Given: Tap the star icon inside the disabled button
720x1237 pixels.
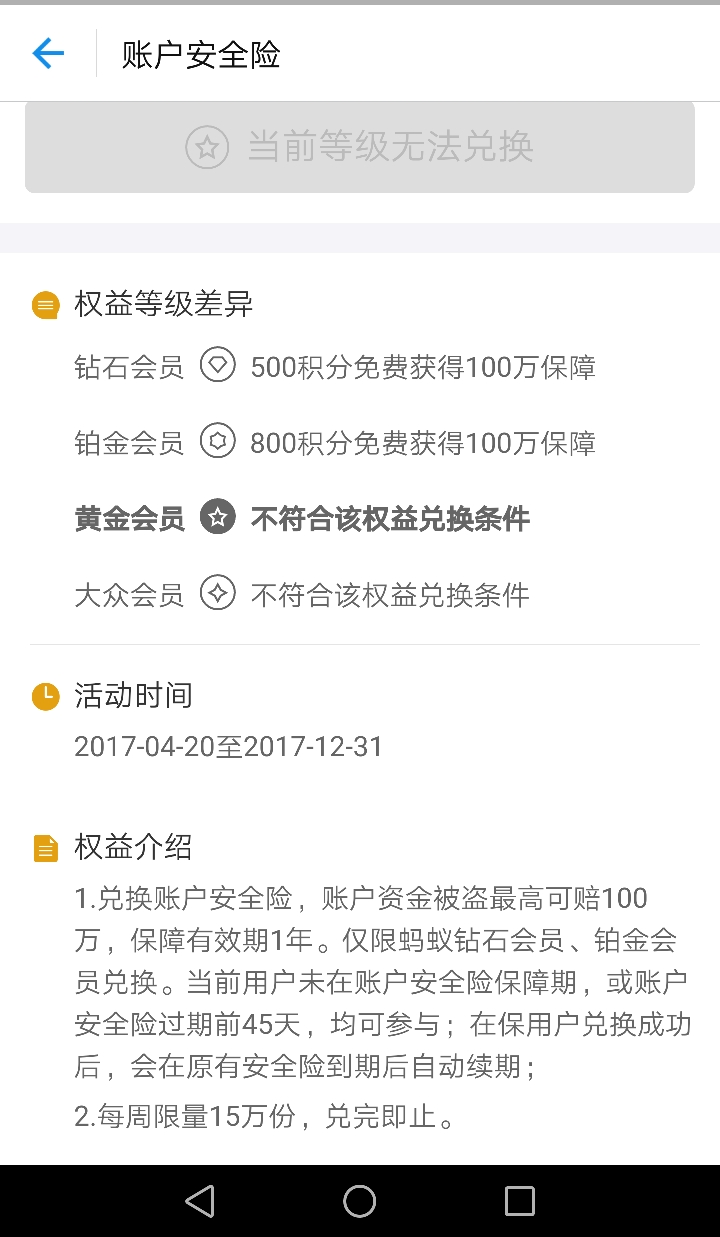Looking at the screenshot, I should click(x=207, y=146).
